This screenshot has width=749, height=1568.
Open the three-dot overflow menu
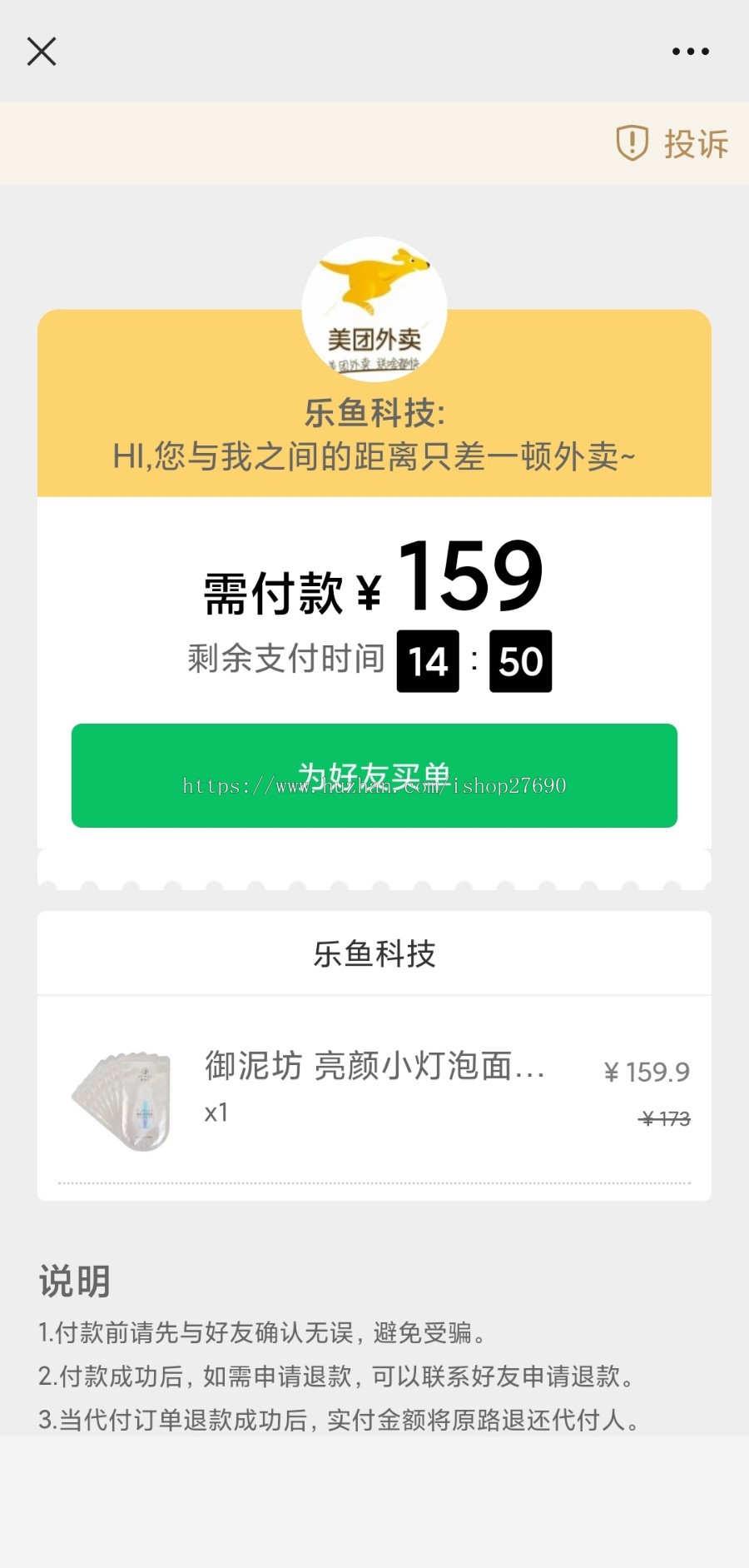[690, 52]
